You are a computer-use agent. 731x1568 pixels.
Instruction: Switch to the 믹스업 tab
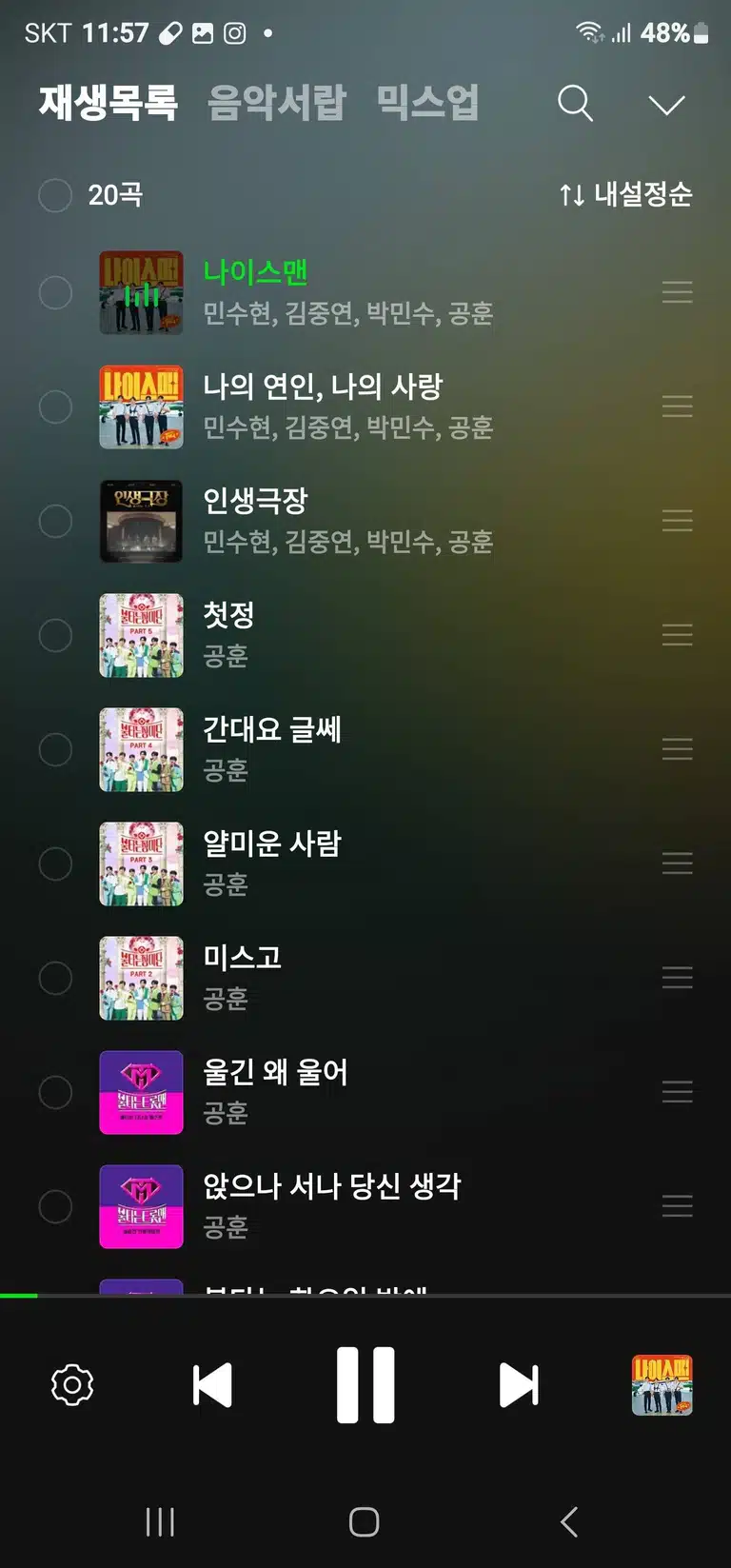coord(427,103)
